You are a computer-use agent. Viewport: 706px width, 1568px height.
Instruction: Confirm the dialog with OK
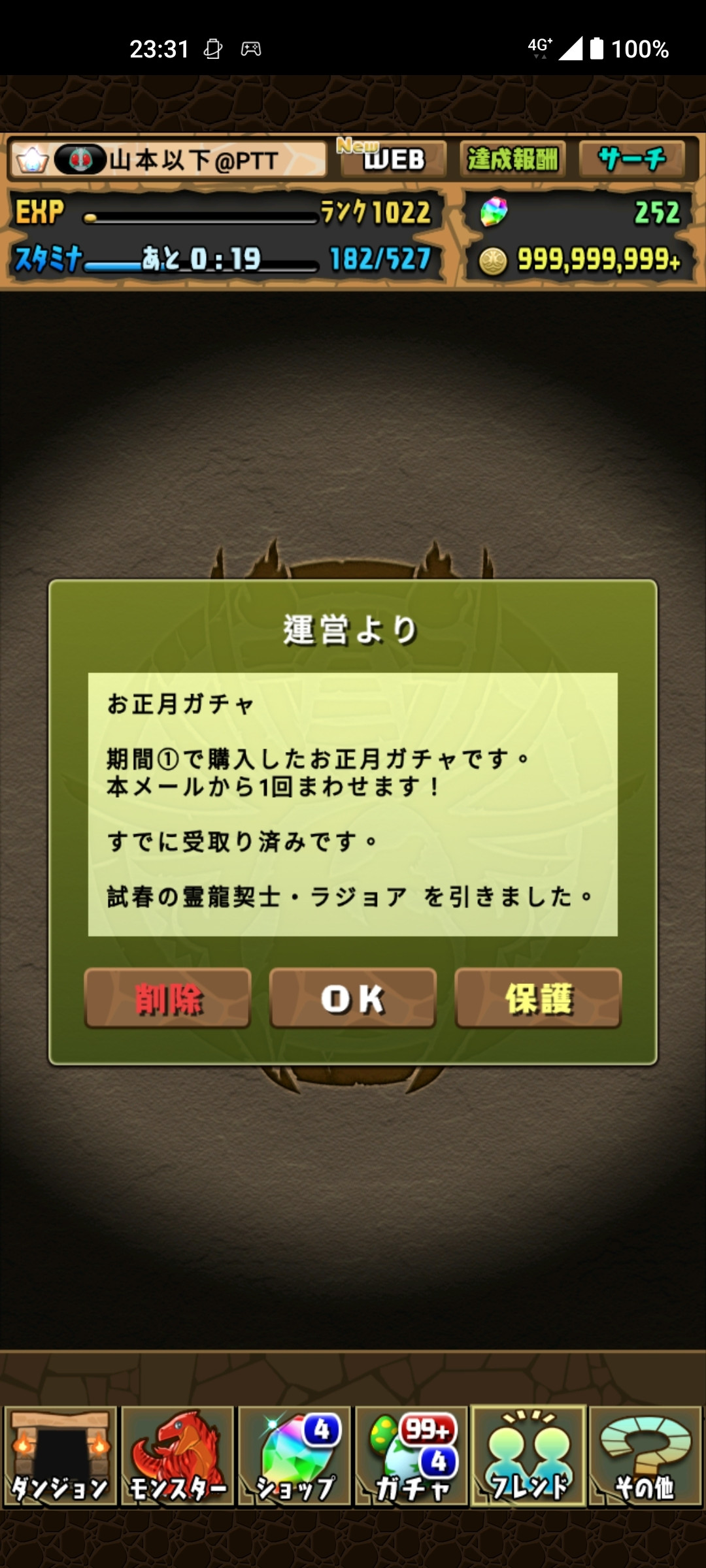click(x=353, y=998)
